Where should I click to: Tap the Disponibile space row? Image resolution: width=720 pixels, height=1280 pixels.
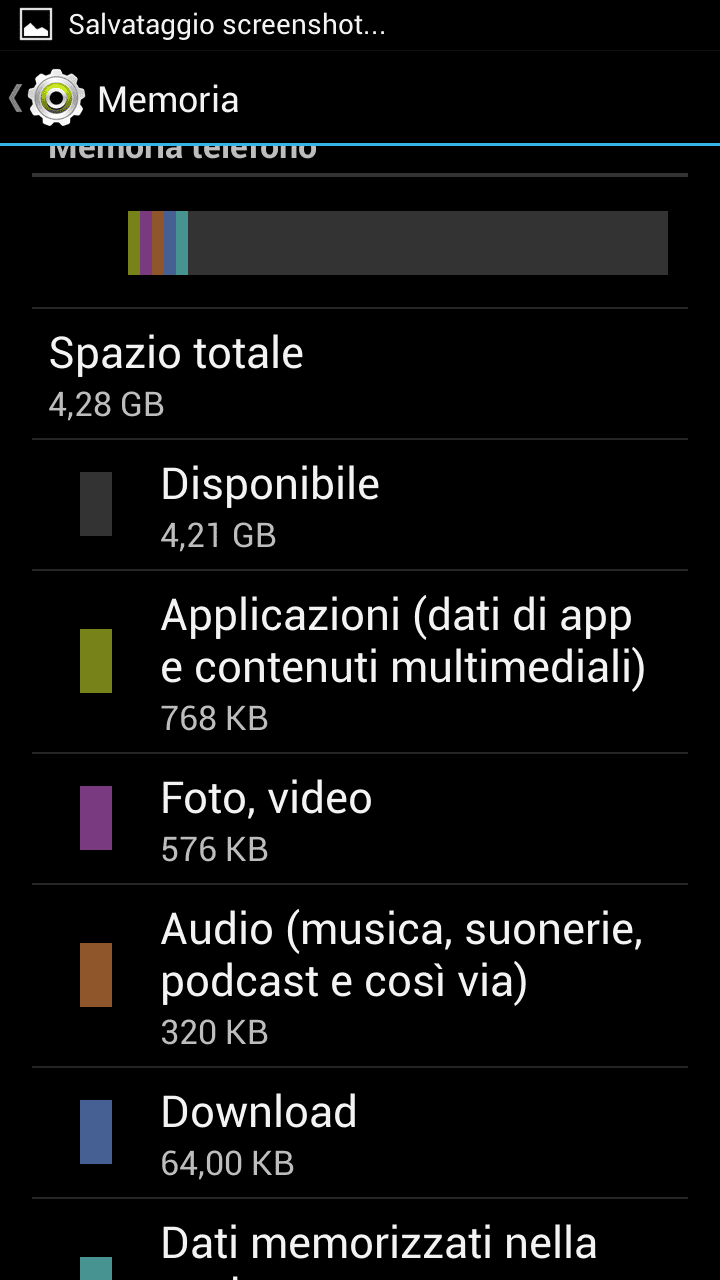[x=360, y=505]
